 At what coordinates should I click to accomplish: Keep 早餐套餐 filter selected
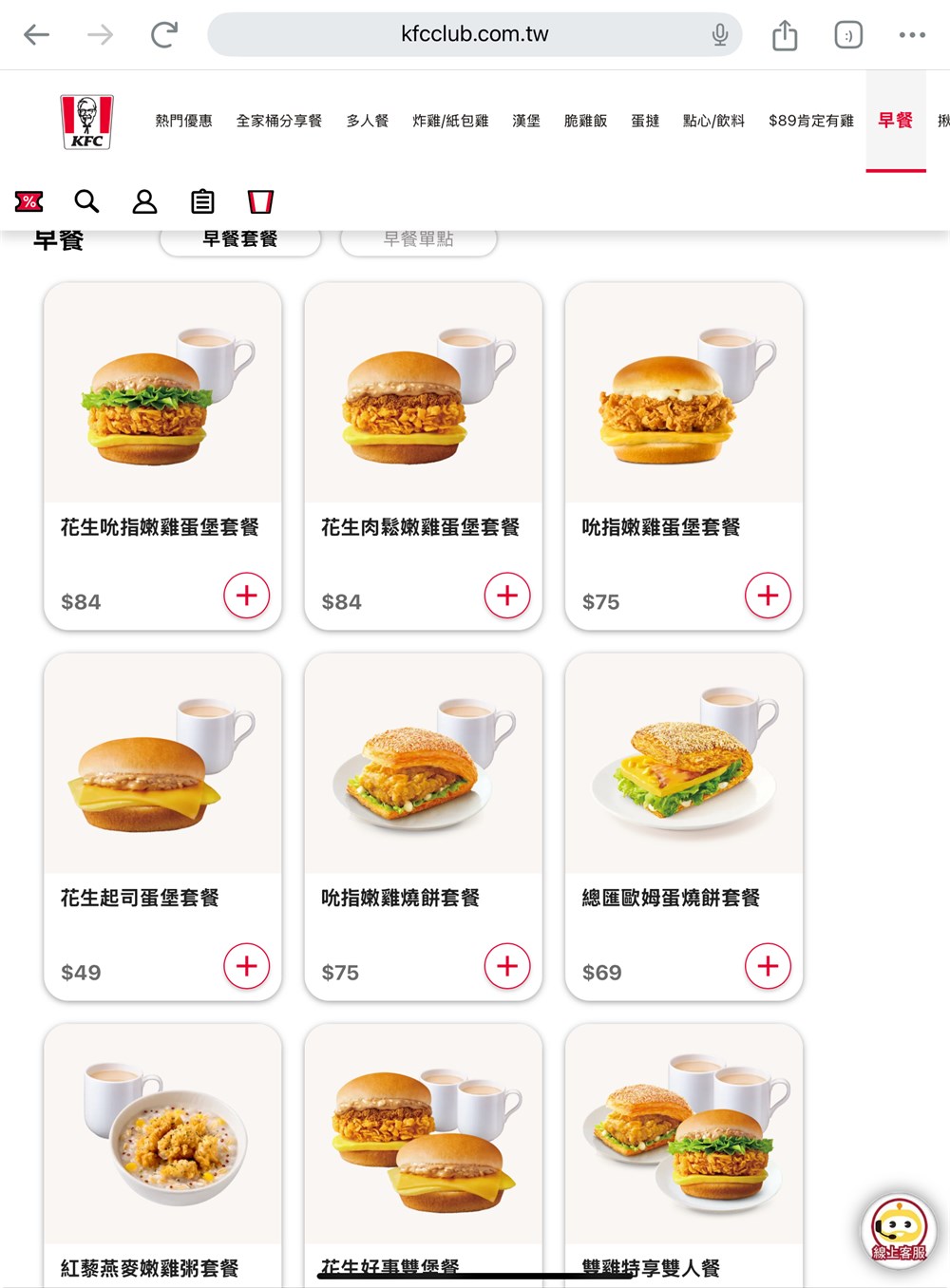[239, 238]
